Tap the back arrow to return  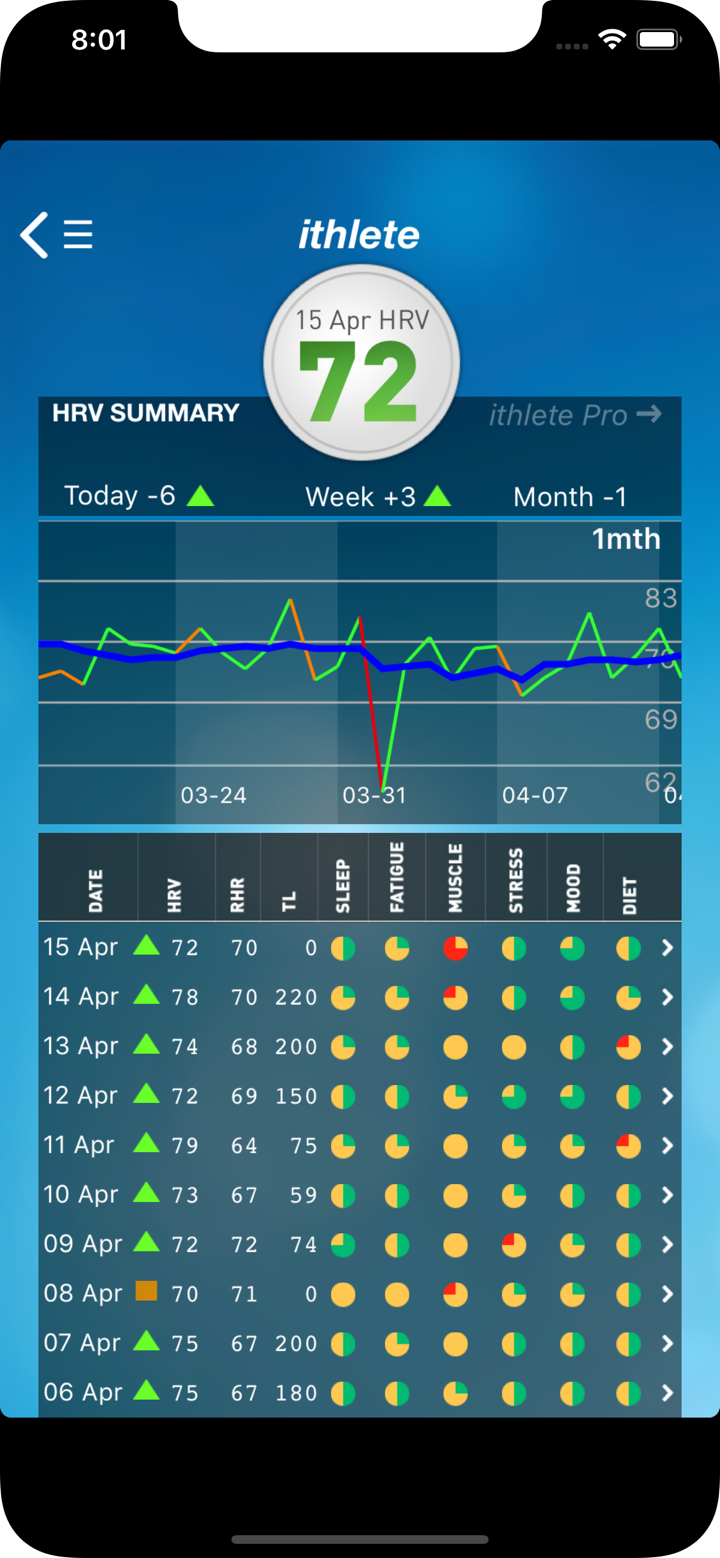click(32, 234)
